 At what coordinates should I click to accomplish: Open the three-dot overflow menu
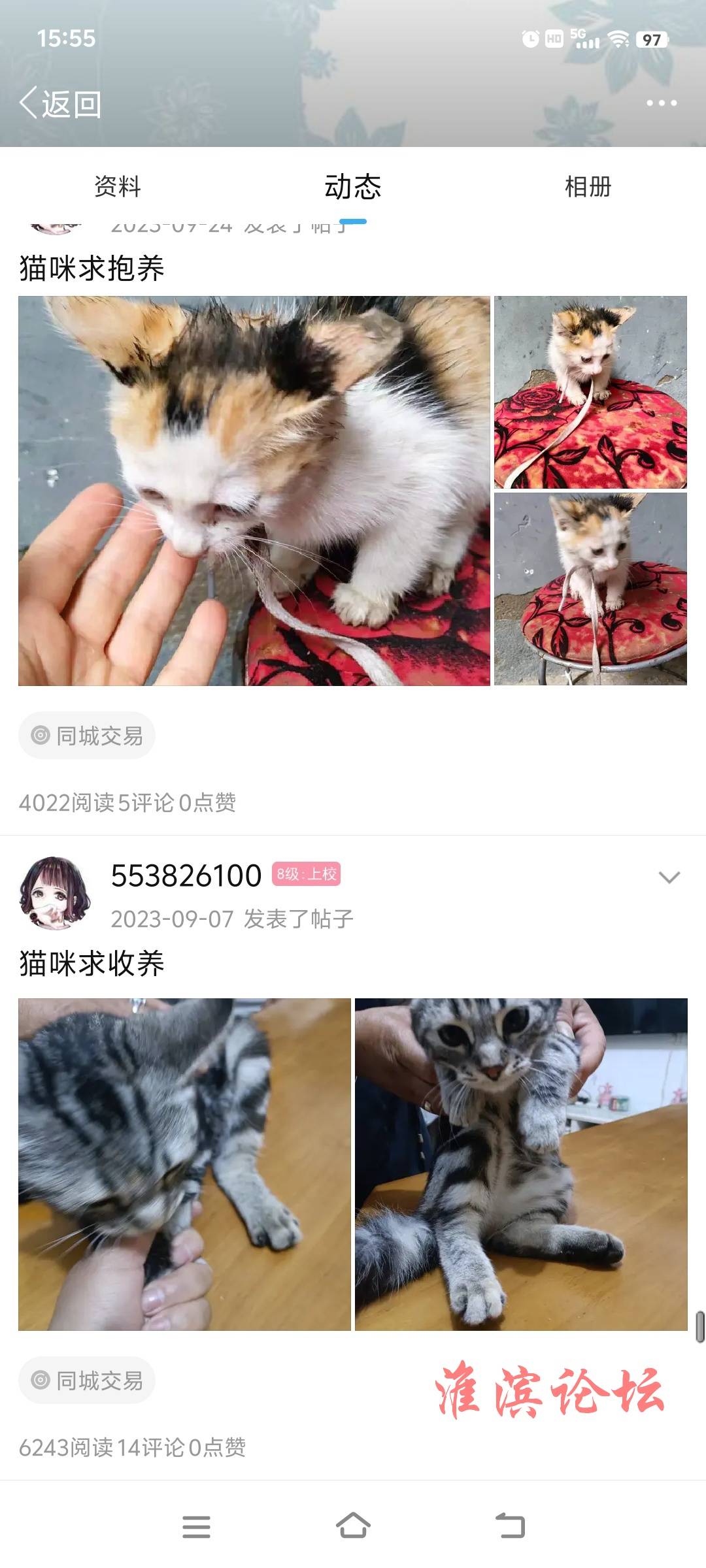click(x=661, y=103)
